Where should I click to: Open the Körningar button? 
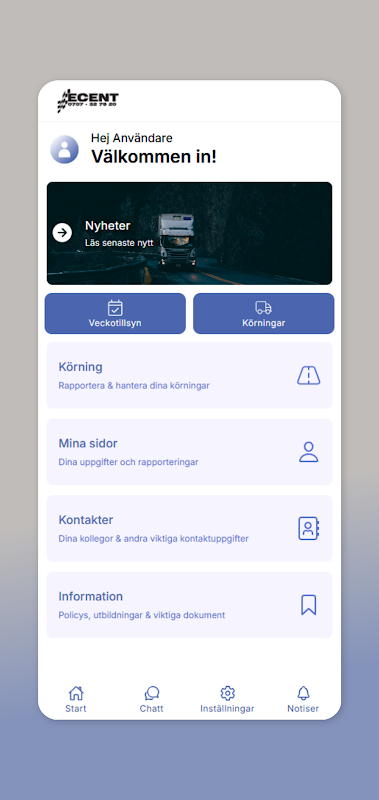coord(264,313)
